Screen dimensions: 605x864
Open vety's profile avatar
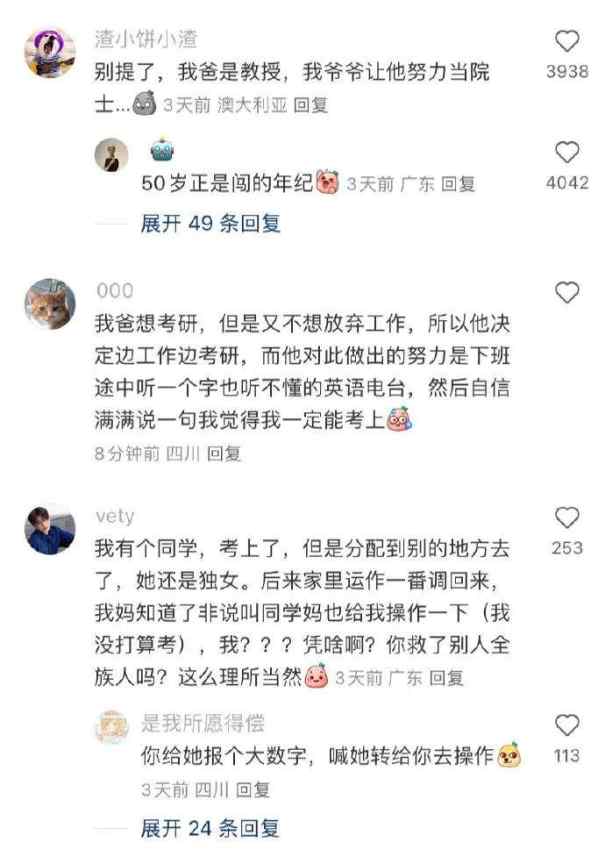[49, 530]
